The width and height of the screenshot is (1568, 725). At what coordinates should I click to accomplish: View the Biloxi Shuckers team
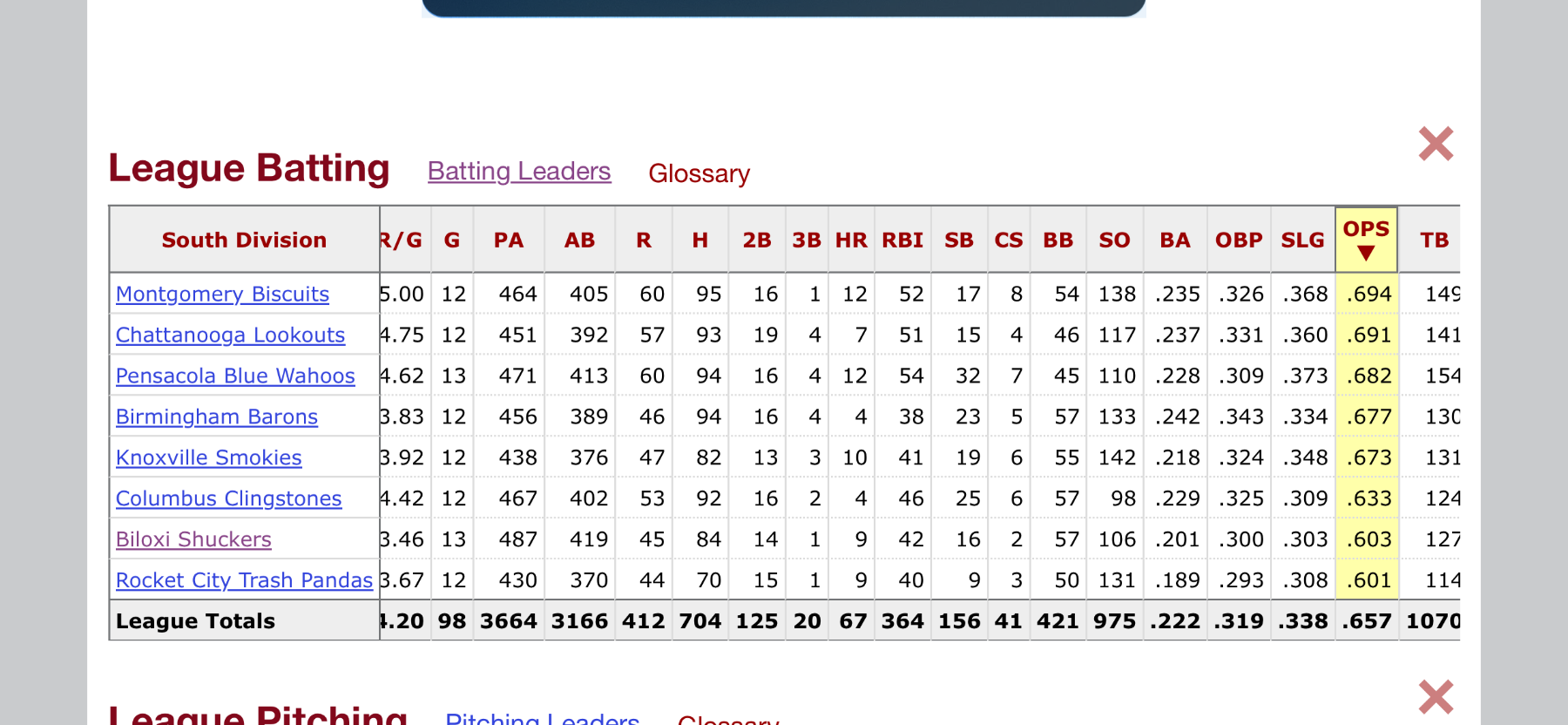tap(193, 540)
